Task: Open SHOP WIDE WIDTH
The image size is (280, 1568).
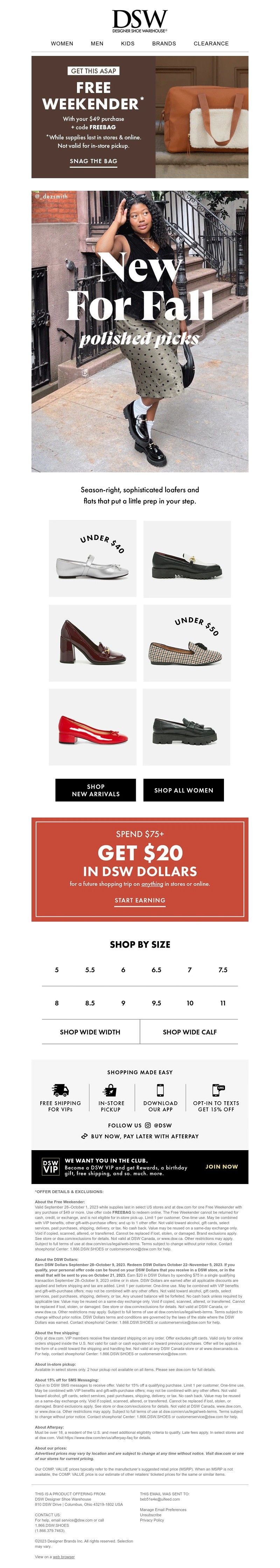Action: (x=90, y=1032)
